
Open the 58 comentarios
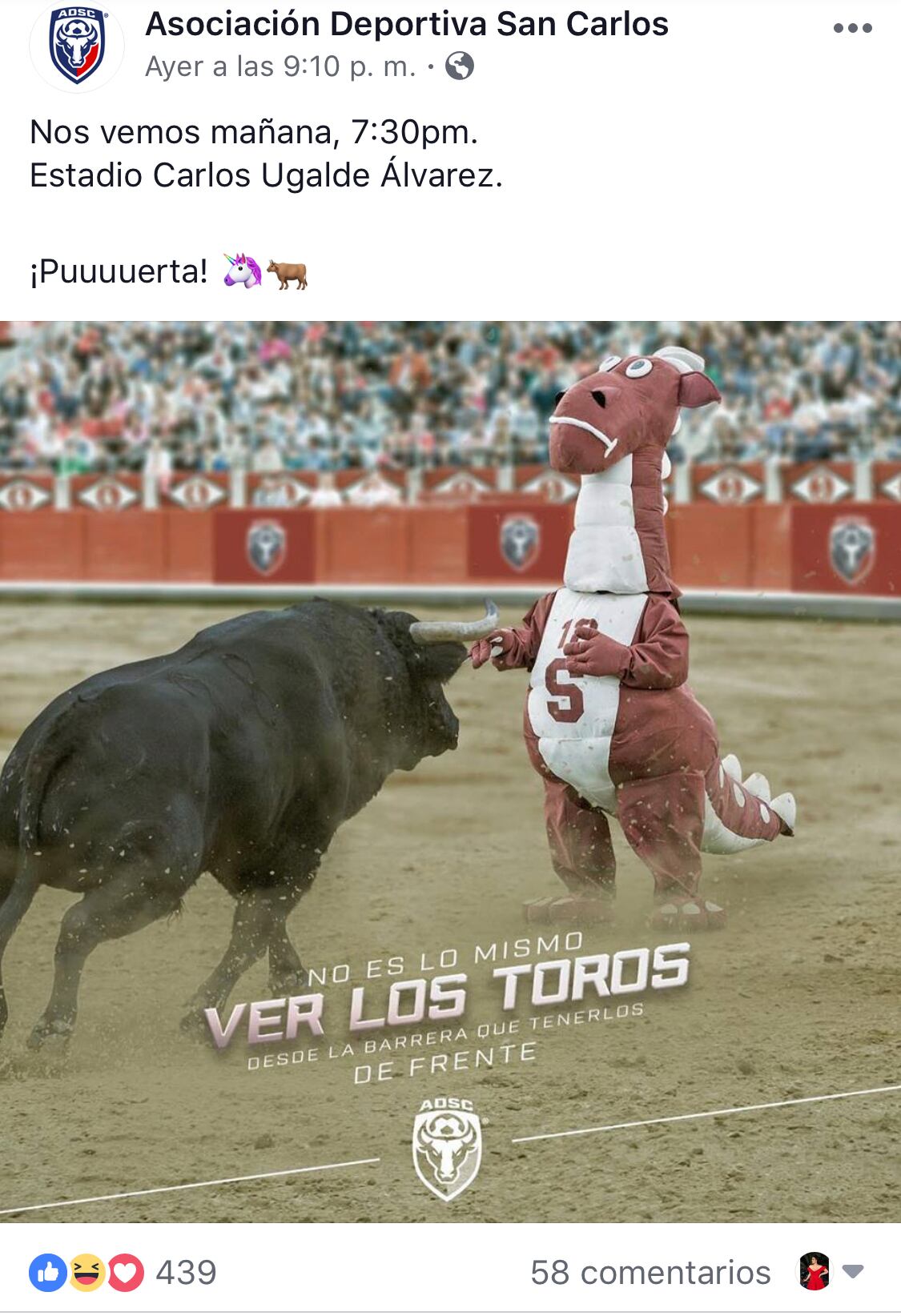650,1272
